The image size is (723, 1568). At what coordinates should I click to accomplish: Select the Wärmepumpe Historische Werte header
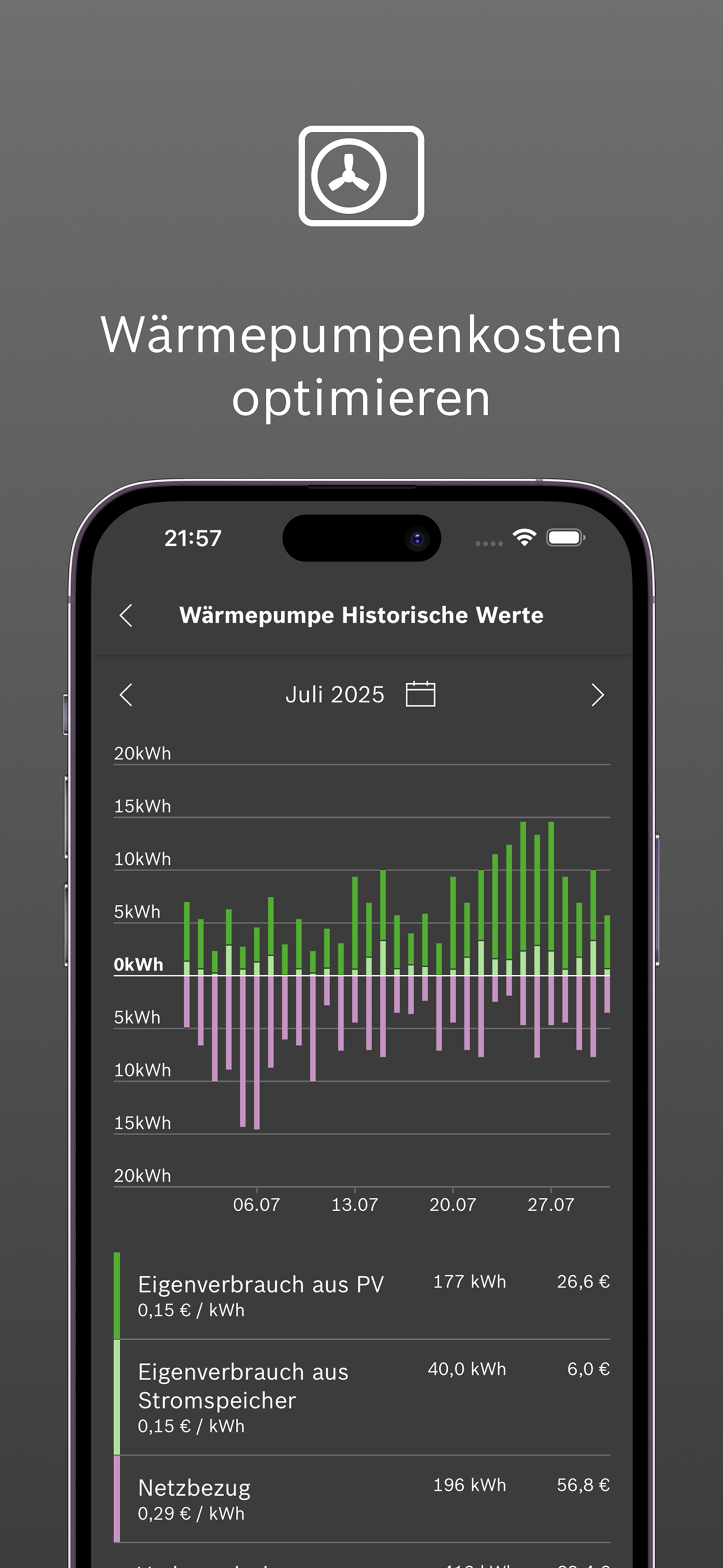click(x=361, y=615)
